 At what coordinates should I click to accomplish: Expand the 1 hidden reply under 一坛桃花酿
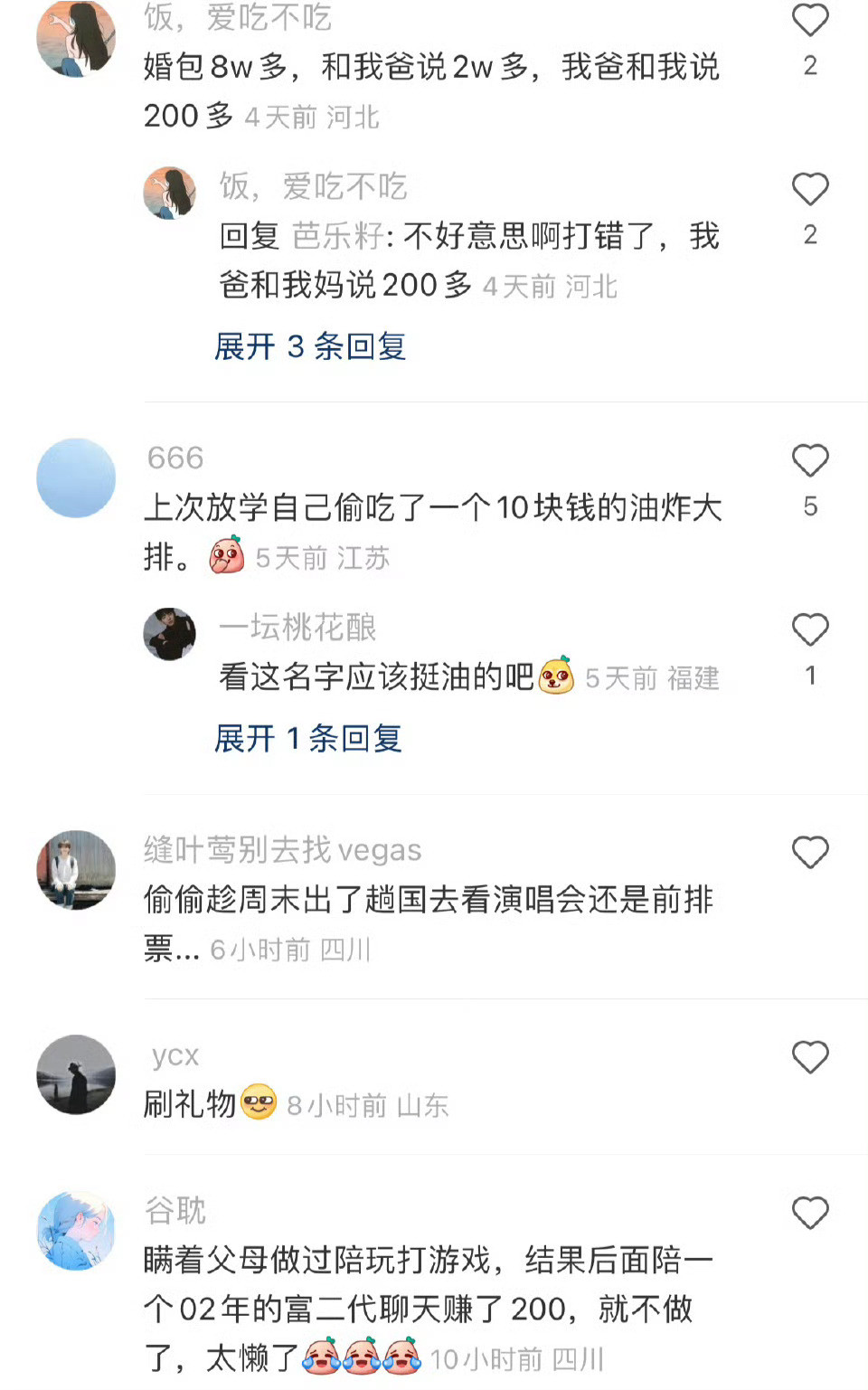click(x=309, y=739)
